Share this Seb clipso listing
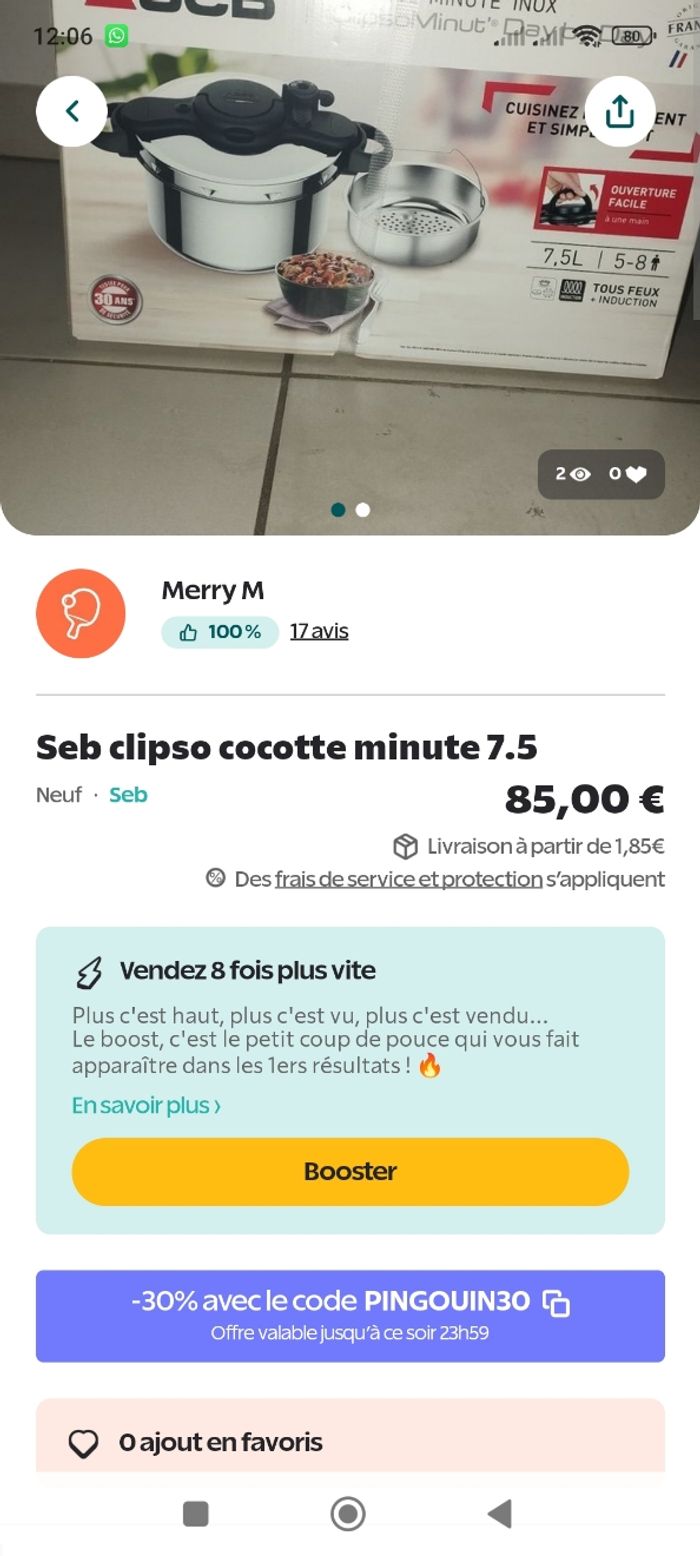The width and height of the screenshot is (700, 1556). (x=620, y=111)
